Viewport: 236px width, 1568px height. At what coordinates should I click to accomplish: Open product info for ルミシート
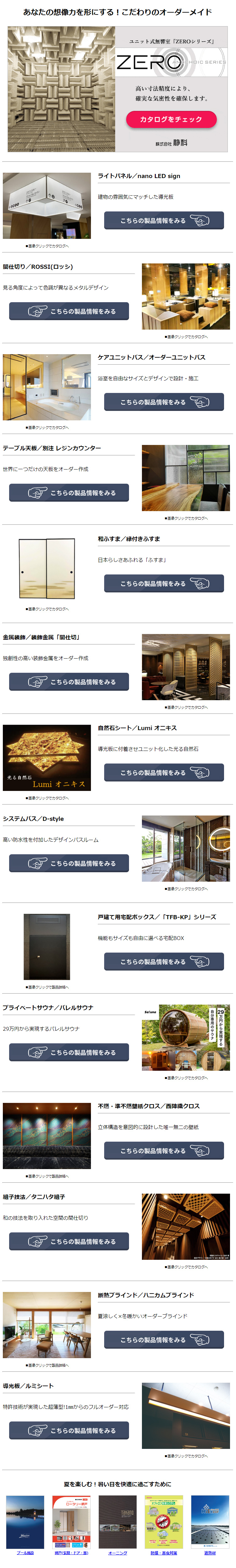click(69, 1430)
